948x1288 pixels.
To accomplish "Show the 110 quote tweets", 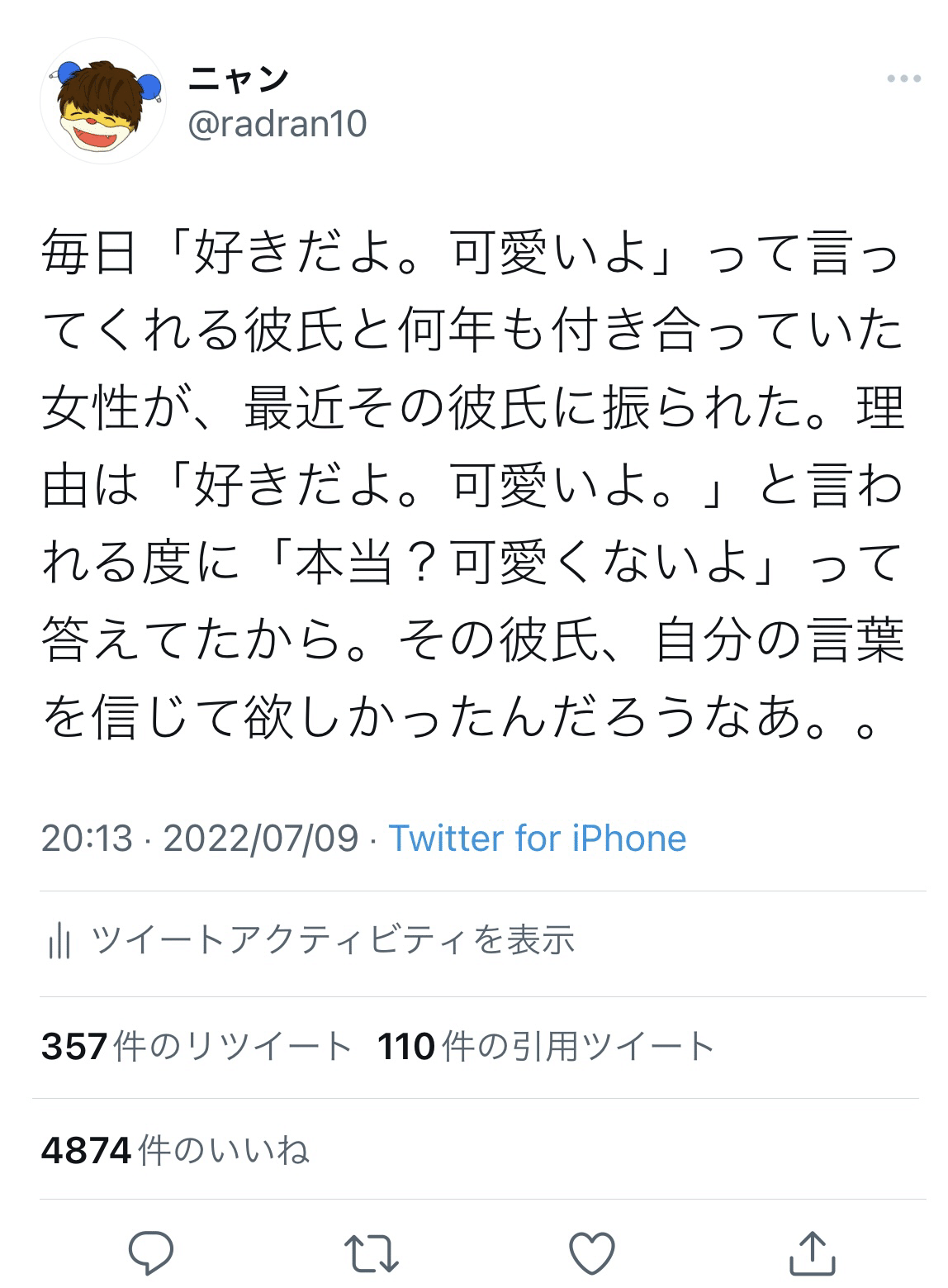I will tap(545, 1047).
